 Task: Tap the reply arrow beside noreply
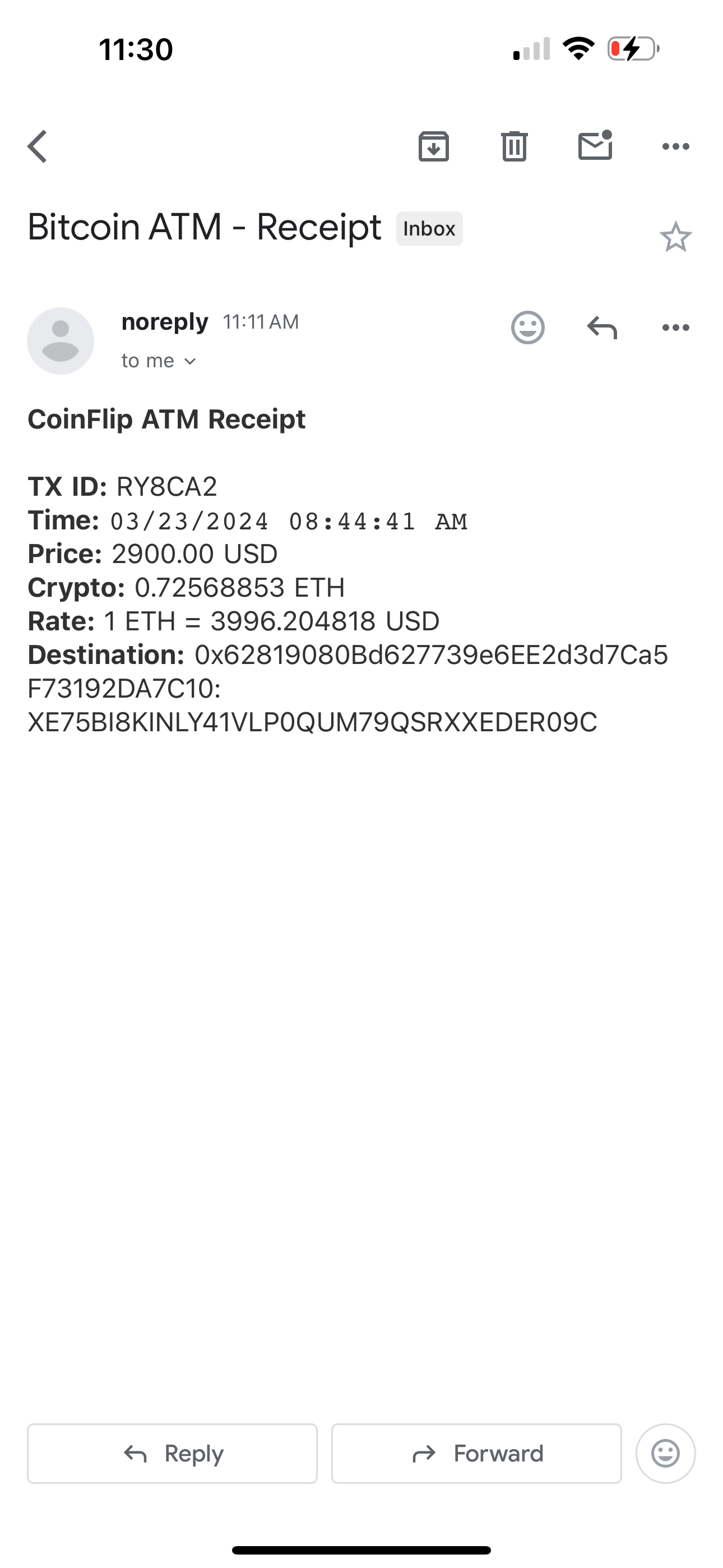[x=602, y=328]
